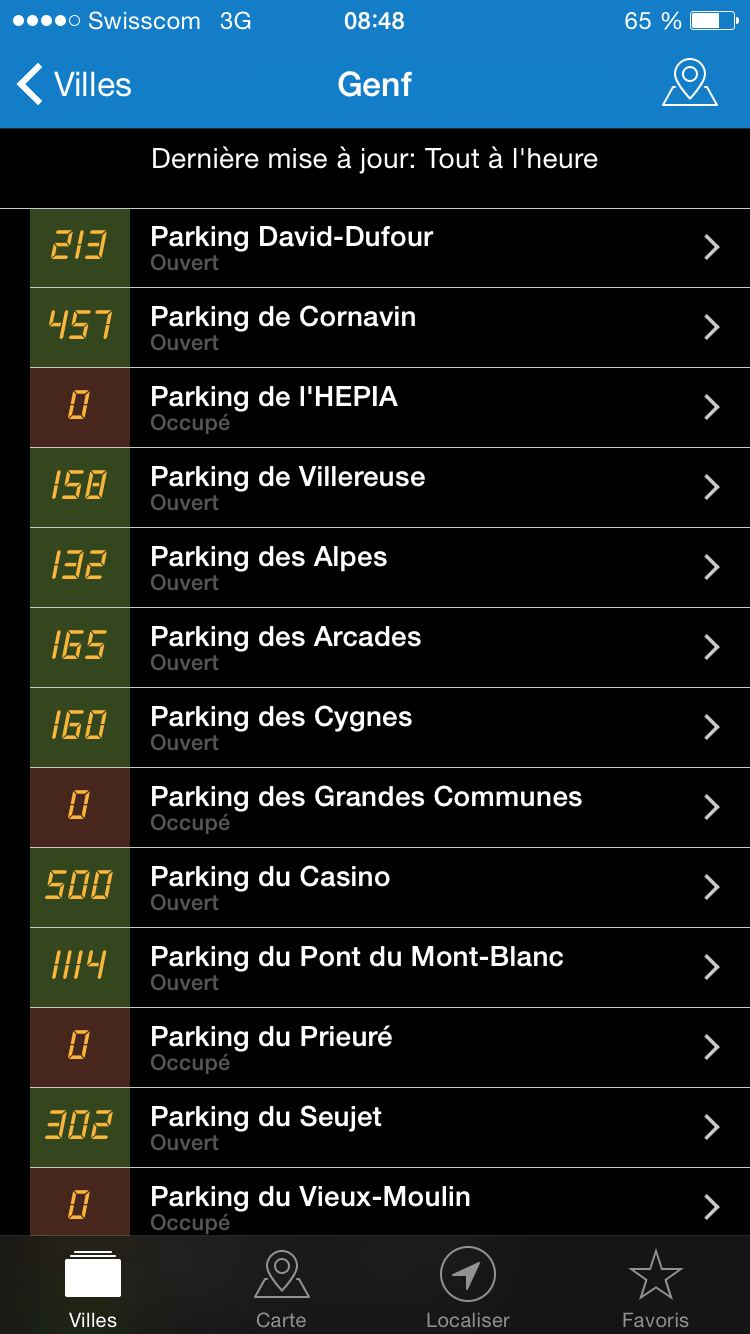Select Parking de l'HEPIA row
Image resolution: width=750 pixels, height=1334 pixels.
click(390, 408)
